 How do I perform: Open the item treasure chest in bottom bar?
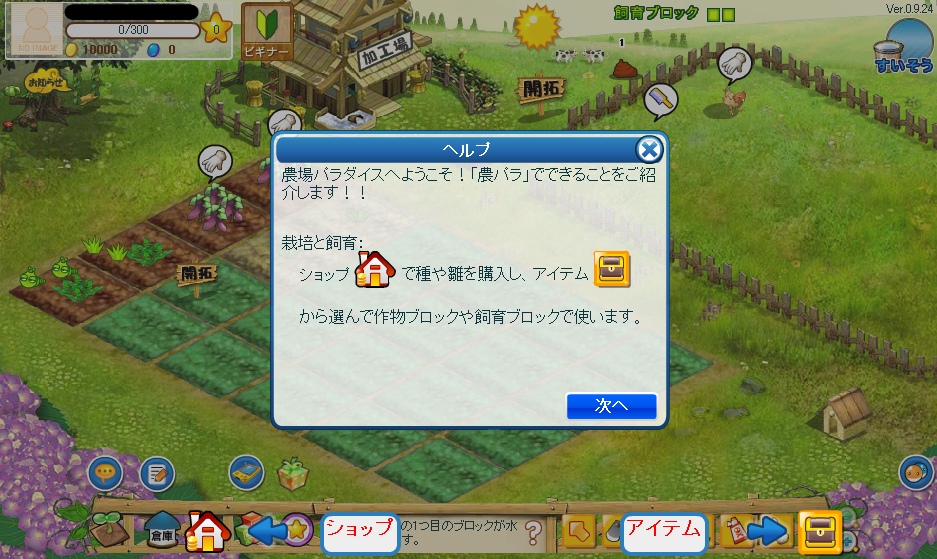pyautogui.click(x=819, y=531)
